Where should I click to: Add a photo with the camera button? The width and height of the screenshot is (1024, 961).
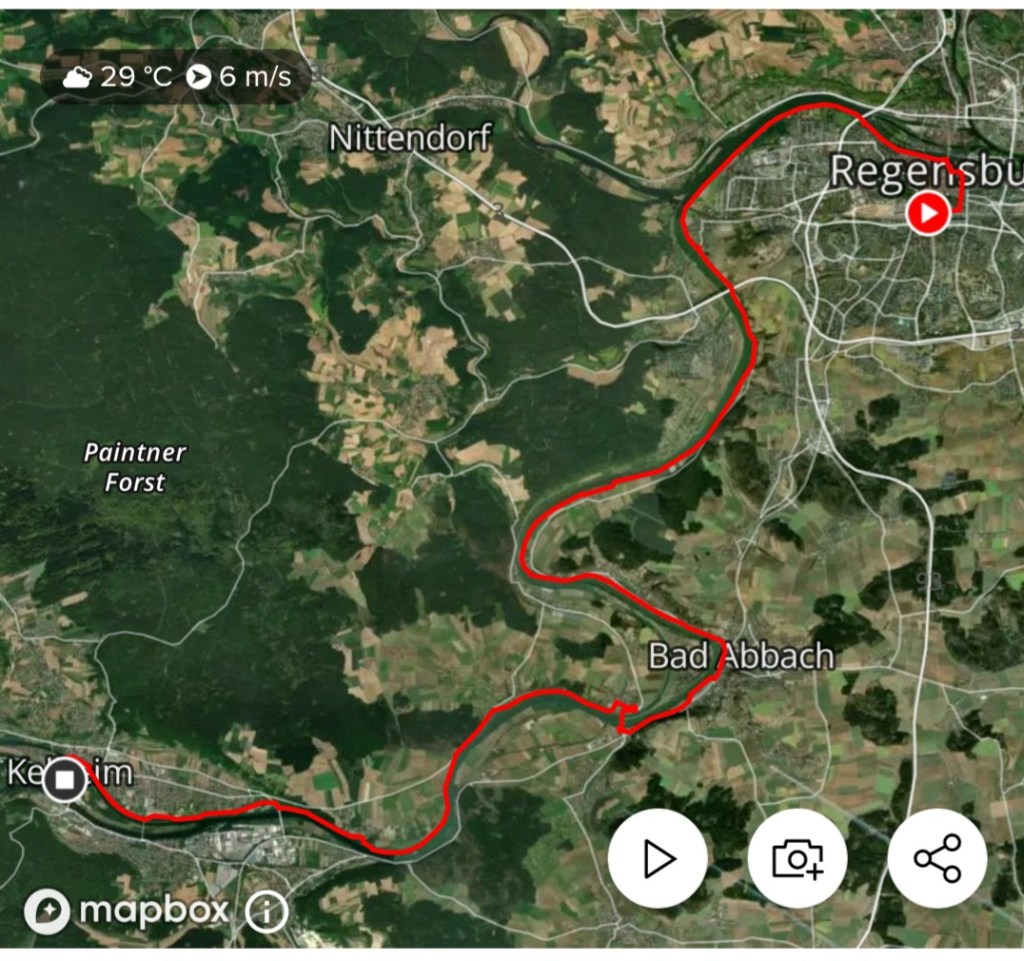click(x=797, y=858)
